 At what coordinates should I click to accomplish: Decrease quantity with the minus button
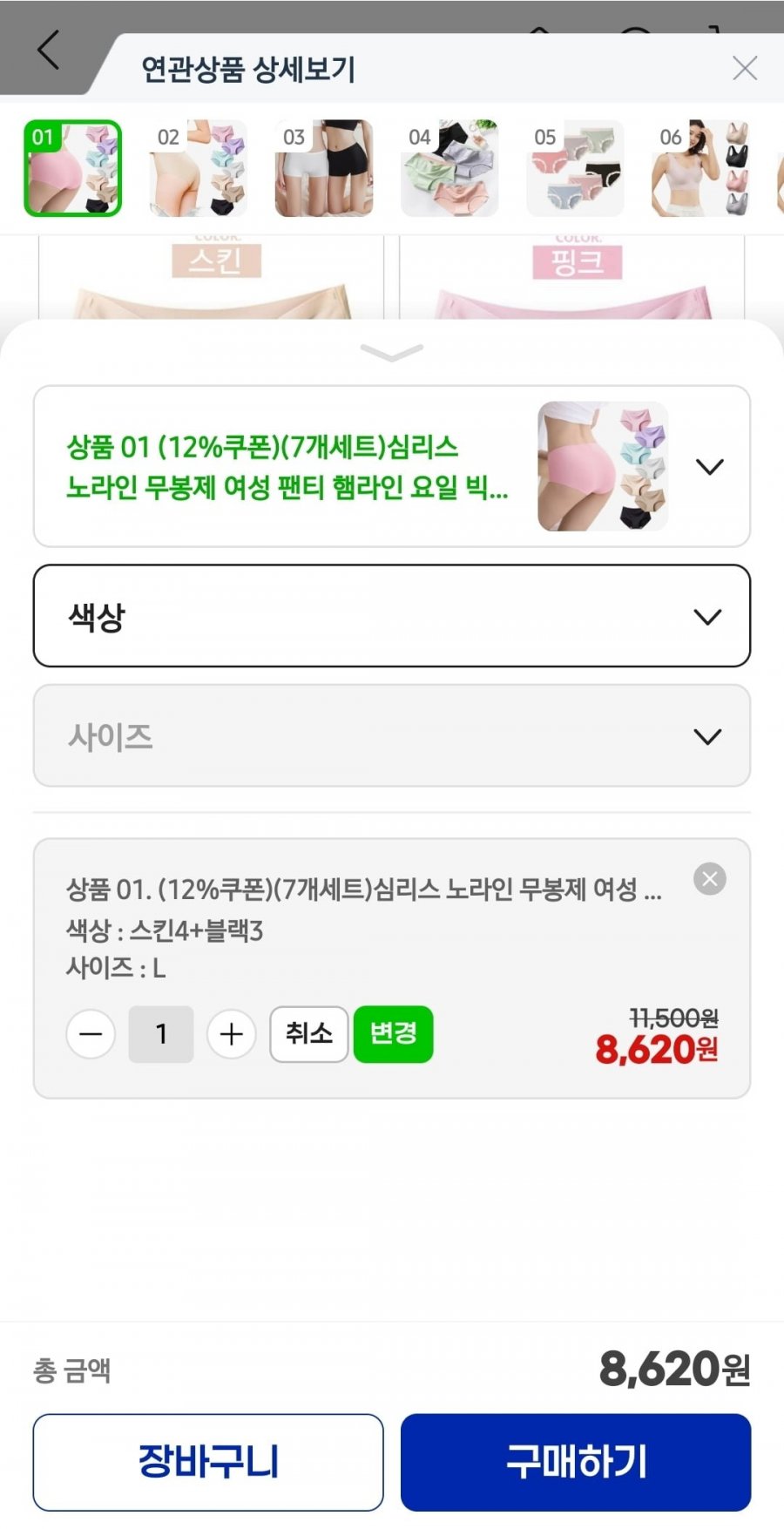click(91, 1034)
